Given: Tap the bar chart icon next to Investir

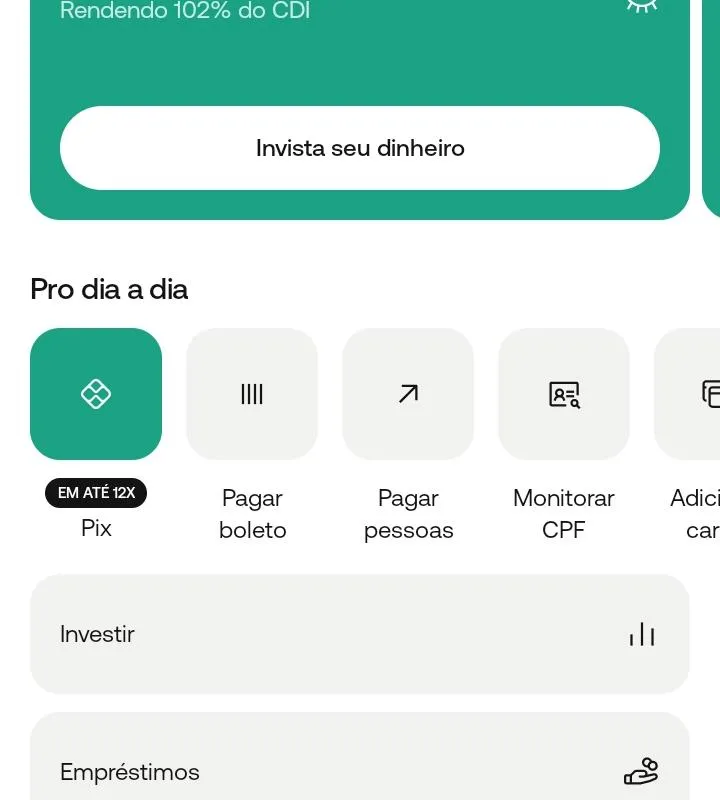Looking at the screenshot, I should pyautogui.click(x=641, y=634).
